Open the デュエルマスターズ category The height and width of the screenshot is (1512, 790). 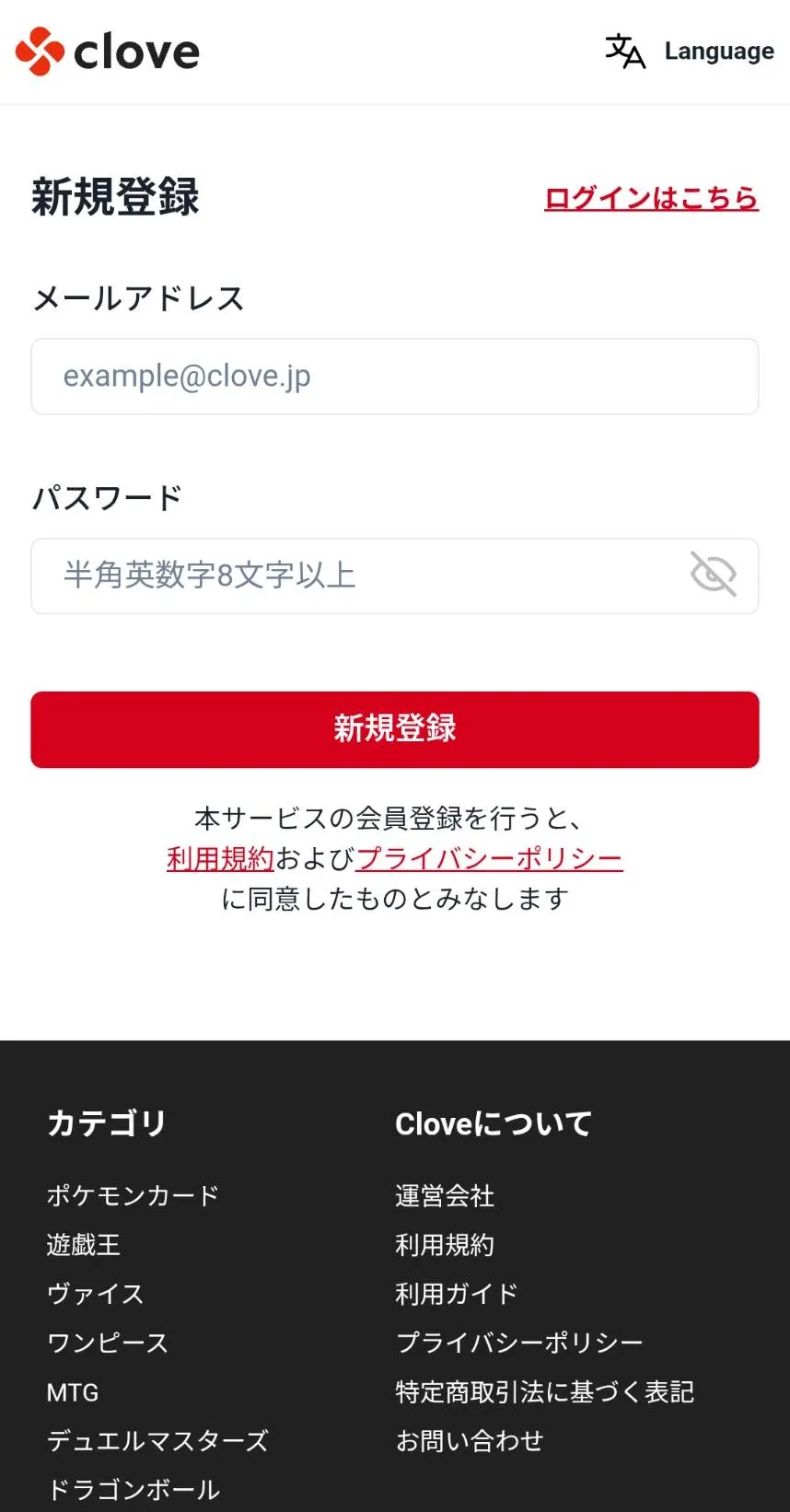(x=157, y=1441)
